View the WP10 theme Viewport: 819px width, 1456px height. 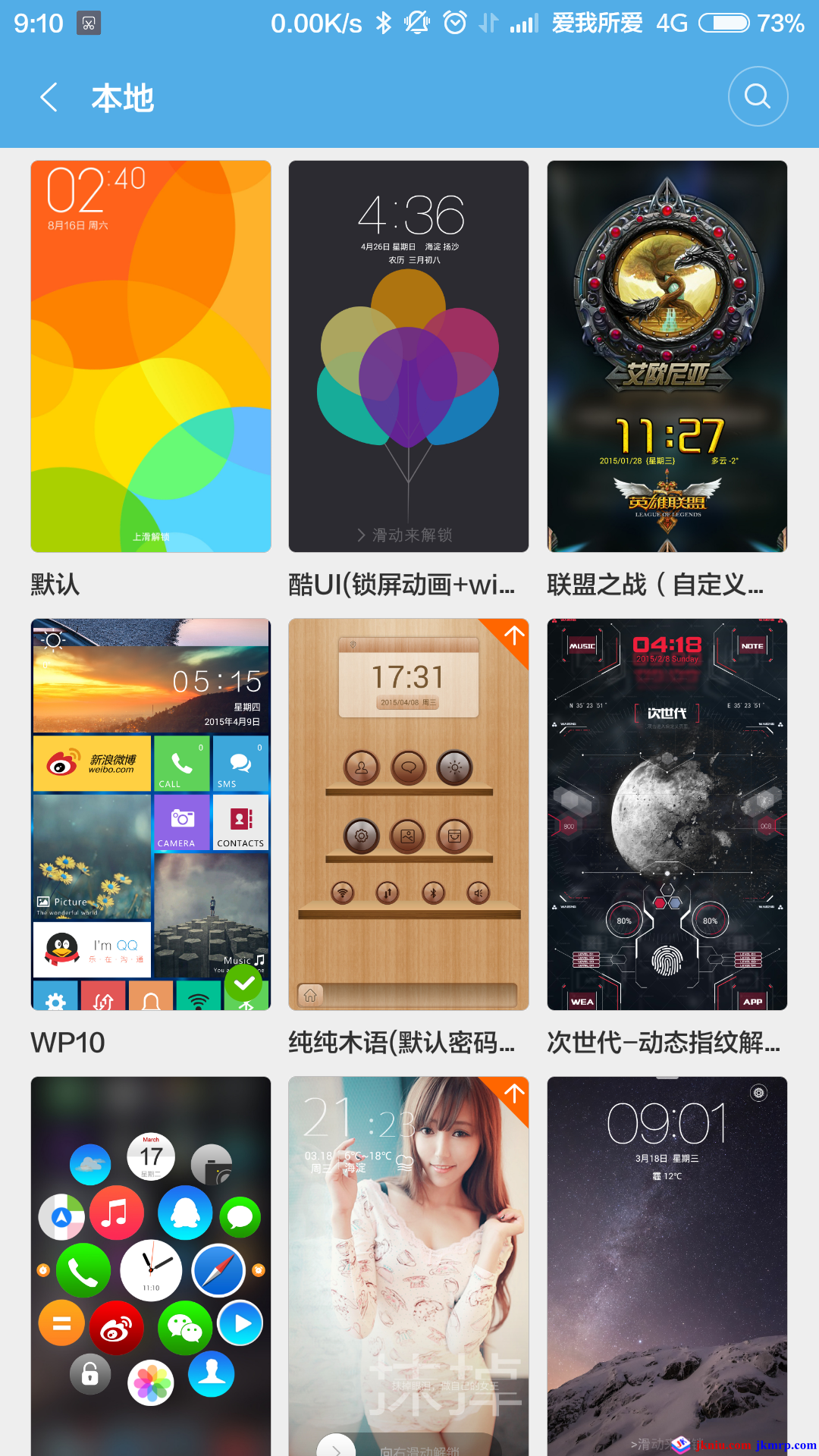point(151,814)
